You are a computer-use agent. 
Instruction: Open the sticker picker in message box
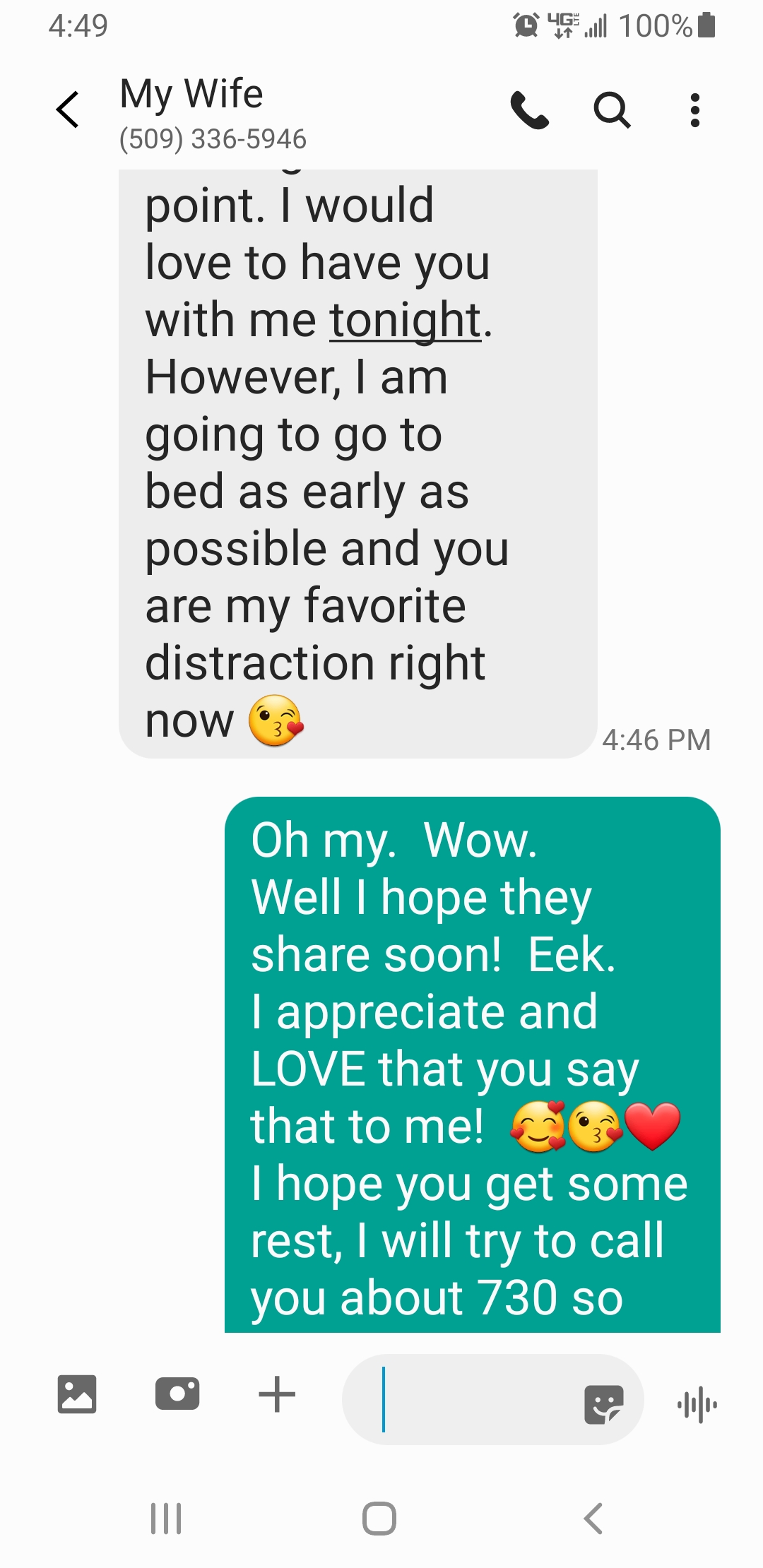pyautogui.click(x=603, y=1403)
